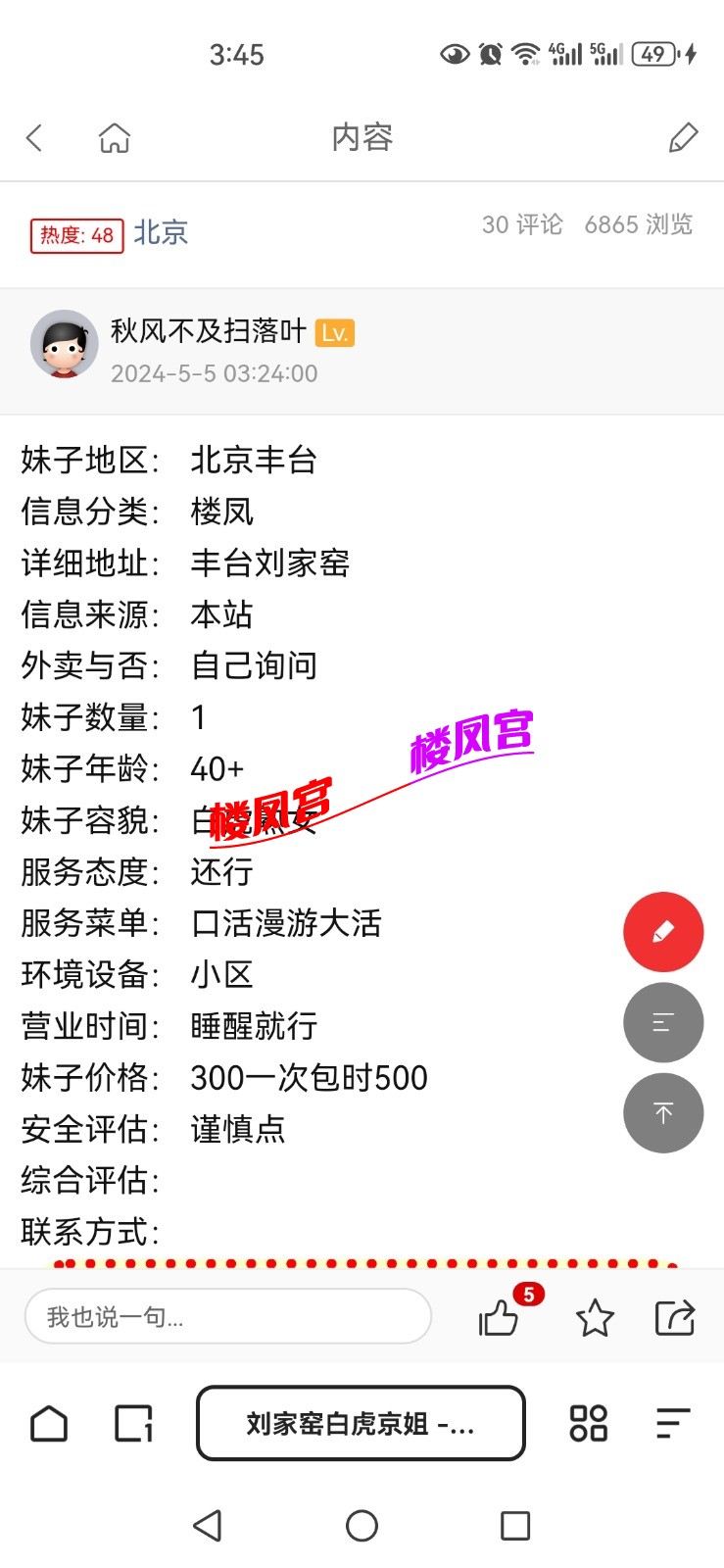Image resolution: width=724 pixels, height=1568 pixels.
Task: Tap the grid apps icon in bottom bar
Action: coord(588,1424)
